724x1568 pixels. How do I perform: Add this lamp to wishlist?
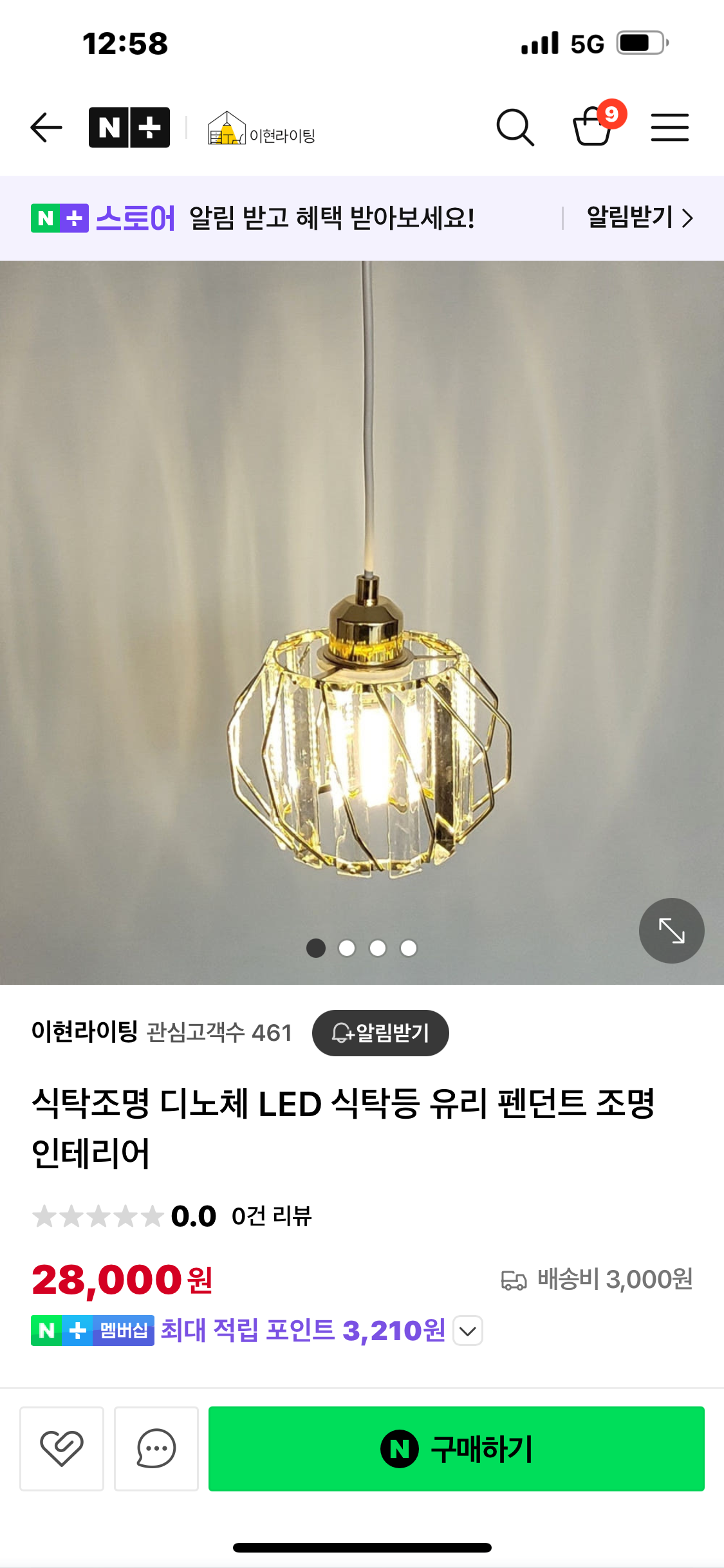[x=62, y=1448]
